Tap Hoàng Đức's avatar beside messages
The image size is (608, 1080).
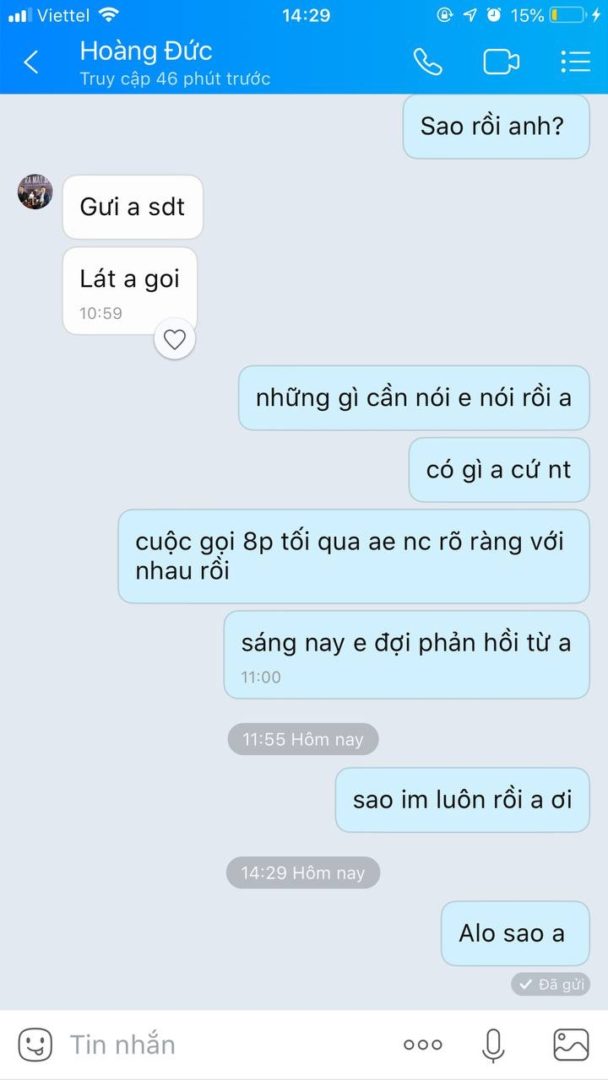(35, 191)
